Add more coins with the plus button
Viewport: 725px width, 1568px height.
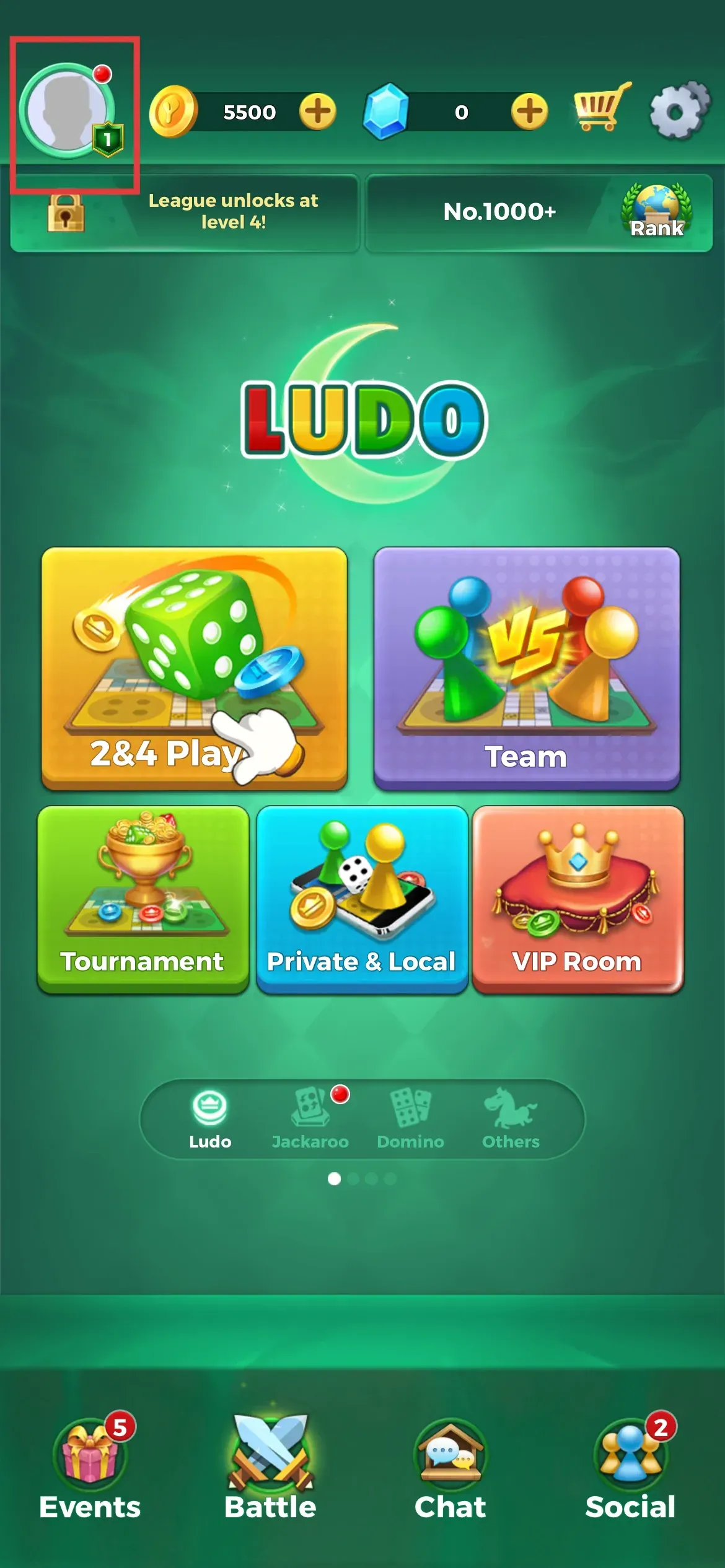tap(317, 112)
